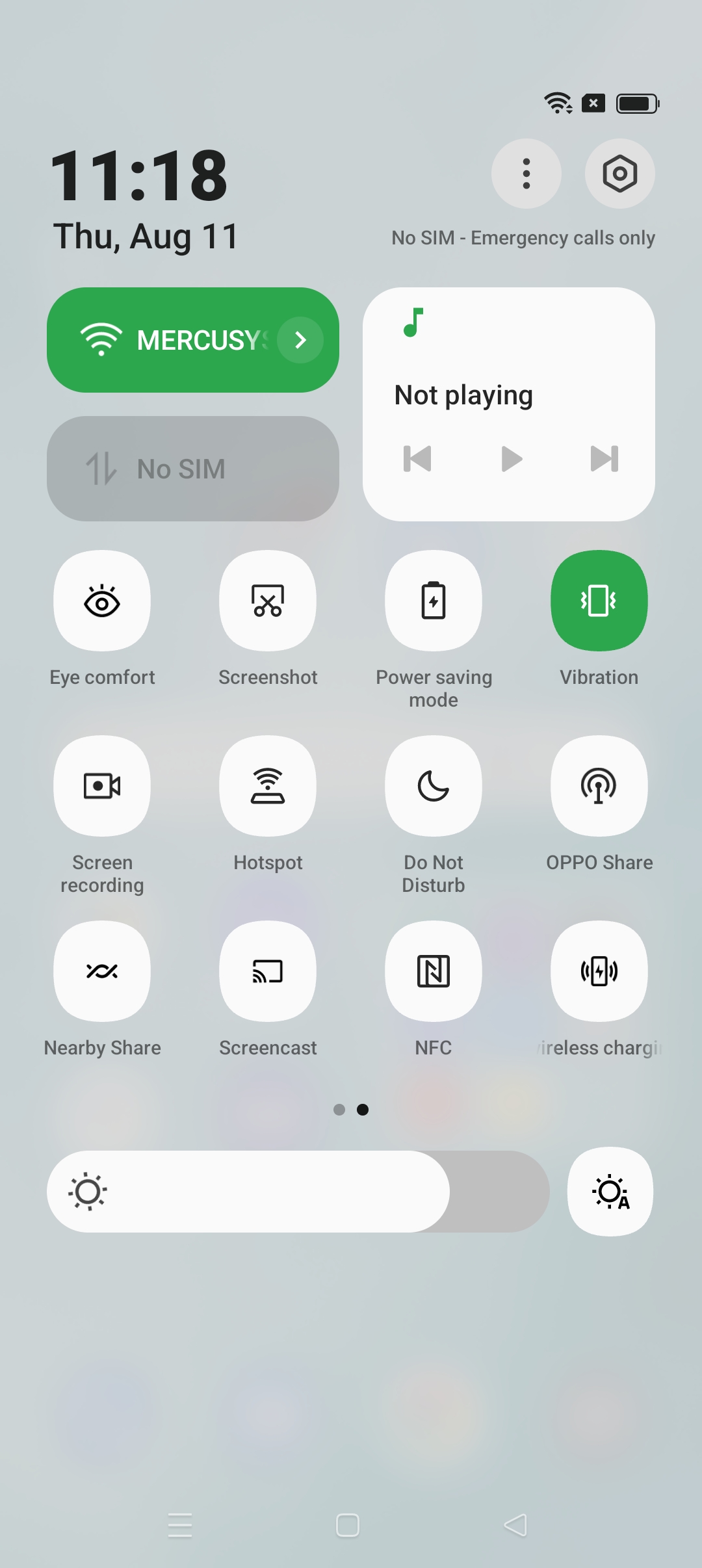Skip to the previous track
702x1568 pixels.
(x=417, y=459)
